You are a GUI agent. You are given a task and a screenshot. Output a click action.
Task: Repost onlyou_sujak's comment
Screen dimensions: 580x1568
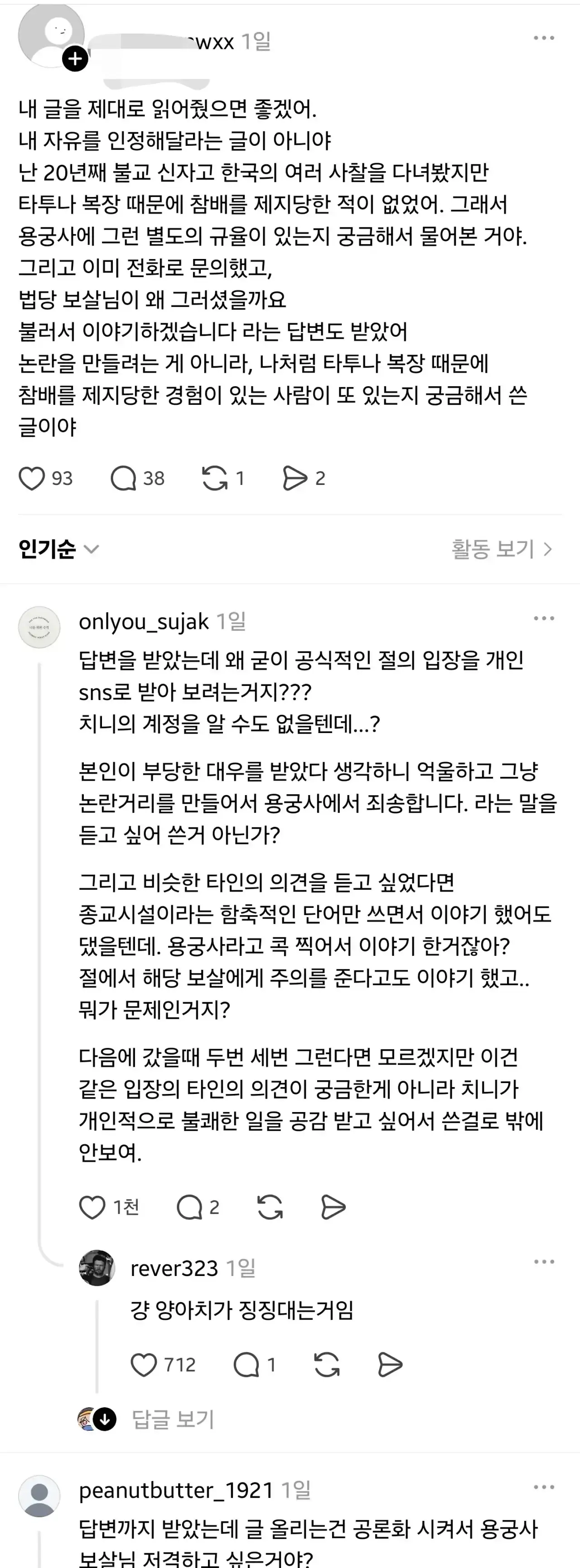pyautogui.click(x=270, y=1207)
